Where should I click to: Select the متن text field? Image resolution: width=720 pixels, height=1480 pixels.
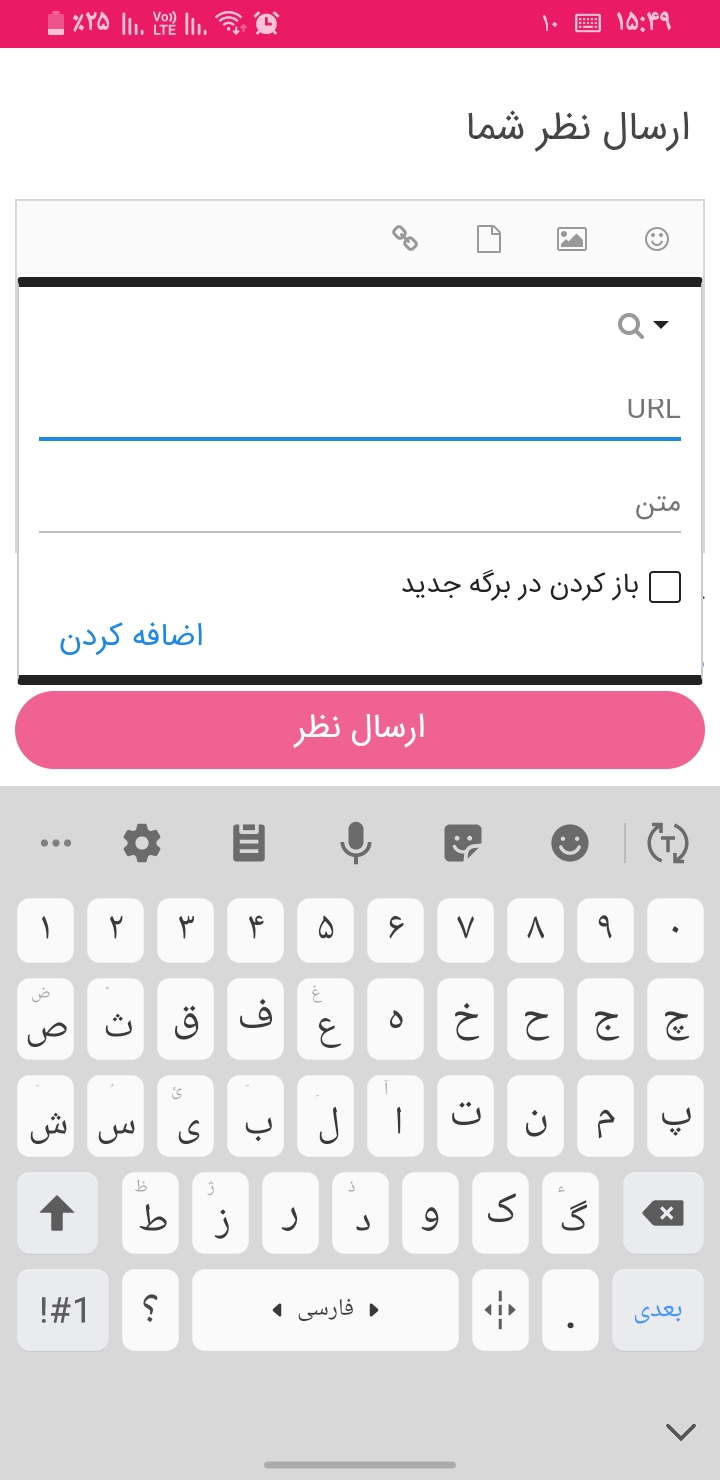click(360, 505)
